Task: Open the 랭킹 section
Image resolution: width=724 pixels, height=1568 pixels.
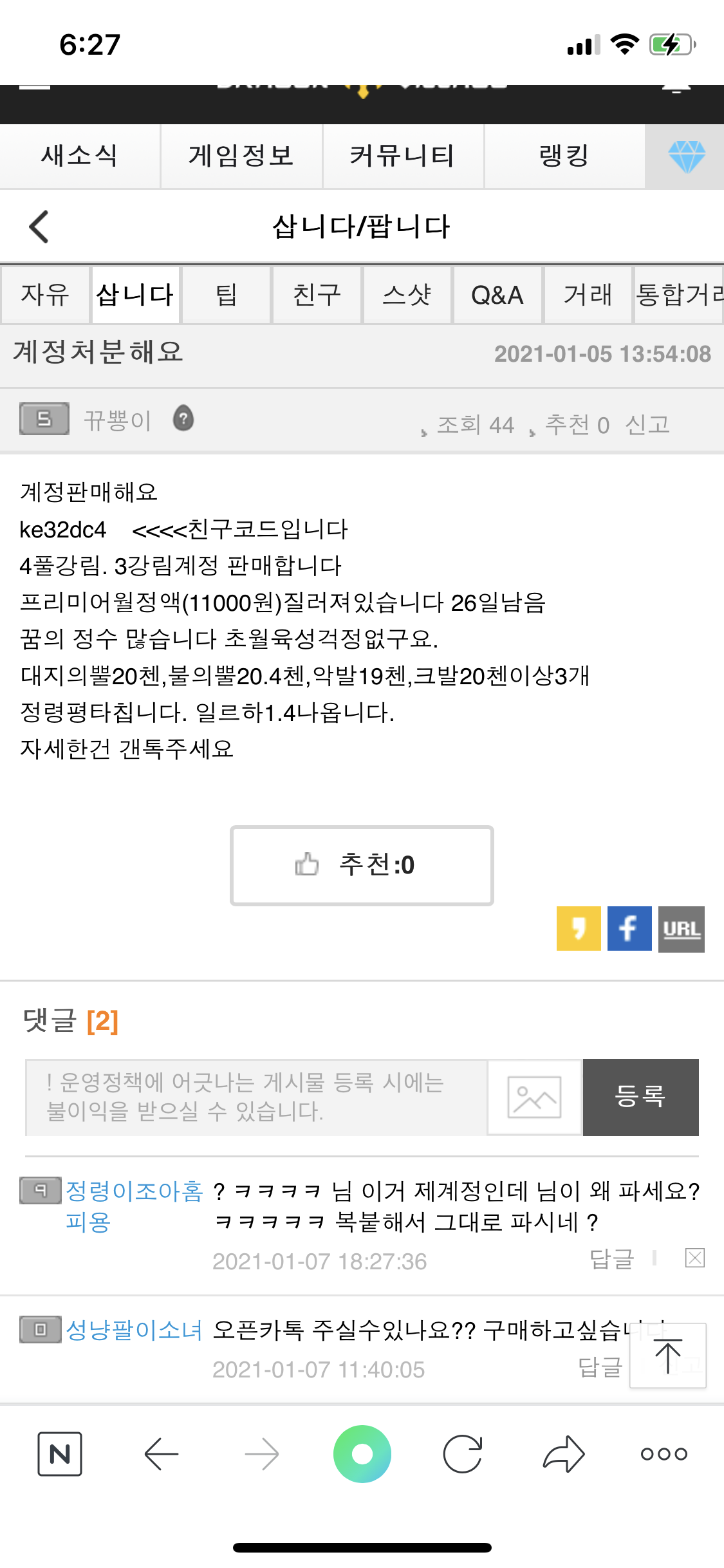Action: [x=564, y=156]
